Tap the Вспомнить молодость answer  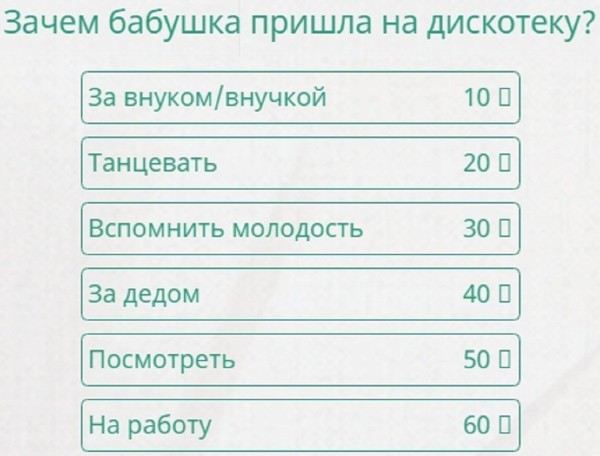tap(300, 228)
